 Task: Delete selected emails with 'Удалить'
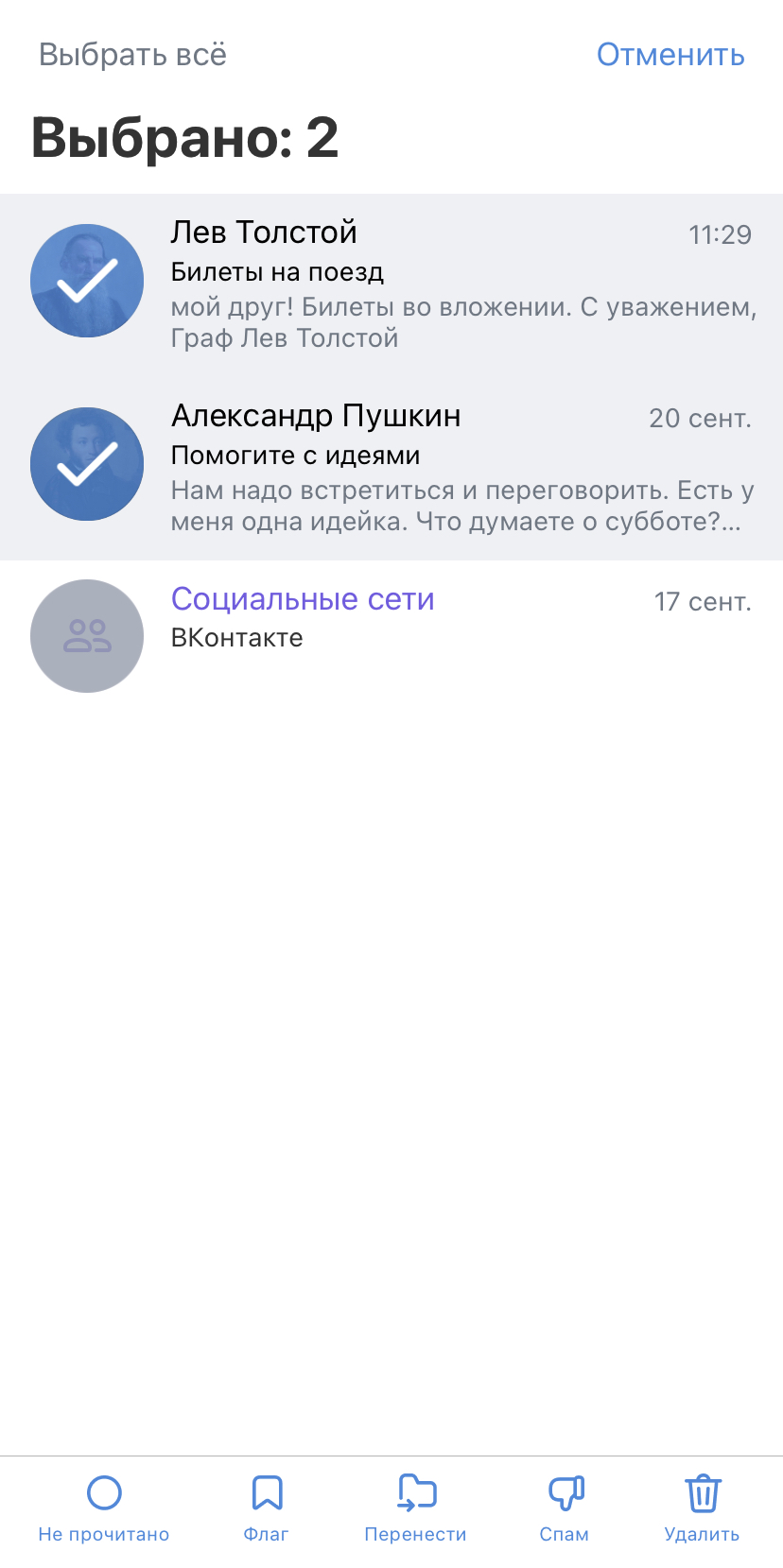pos(703,1509)
